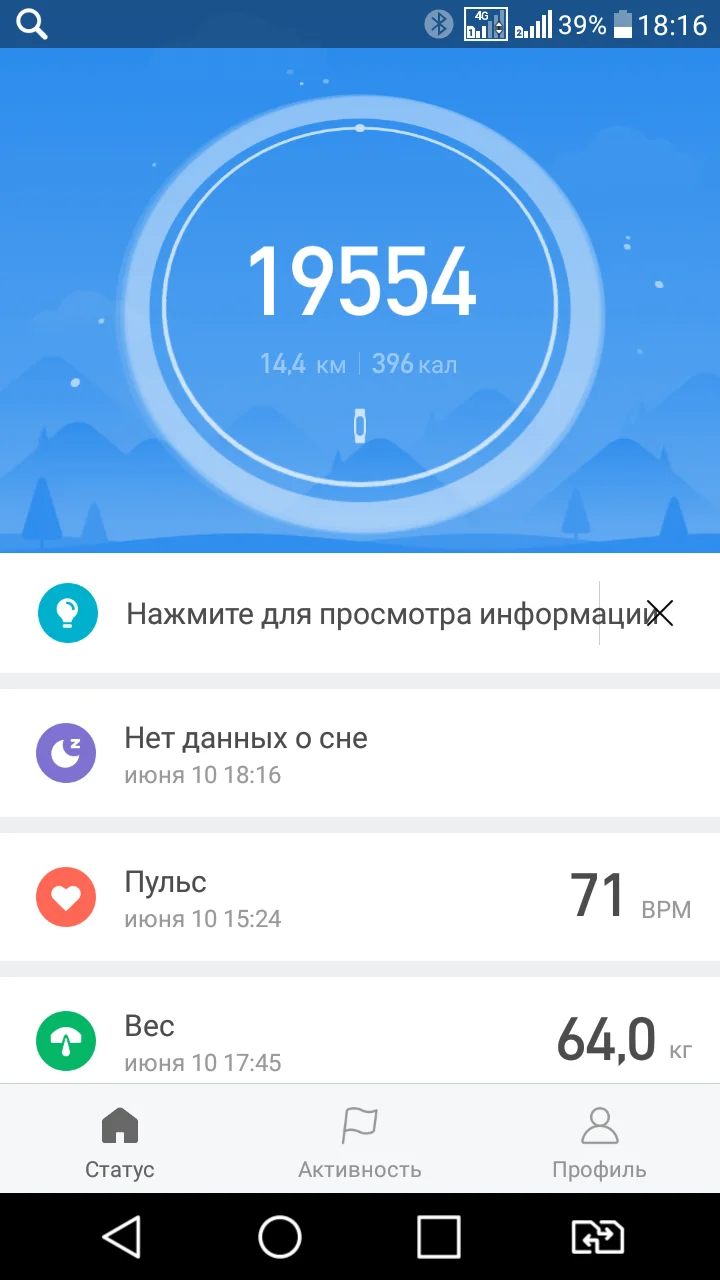This screenshot has height=1280, width=720.
Task: Select the fitness band icon inside step circle
Action: tap(359, 424)
